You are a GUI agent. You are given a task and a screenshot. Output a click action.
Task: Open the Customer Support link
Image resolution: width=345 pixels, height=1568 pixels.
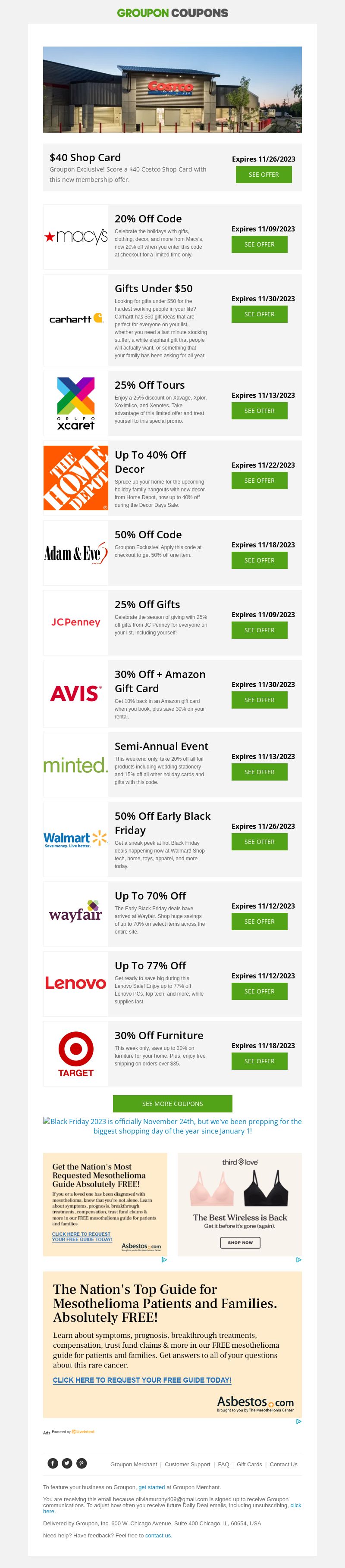click(x=187, y=1465)
